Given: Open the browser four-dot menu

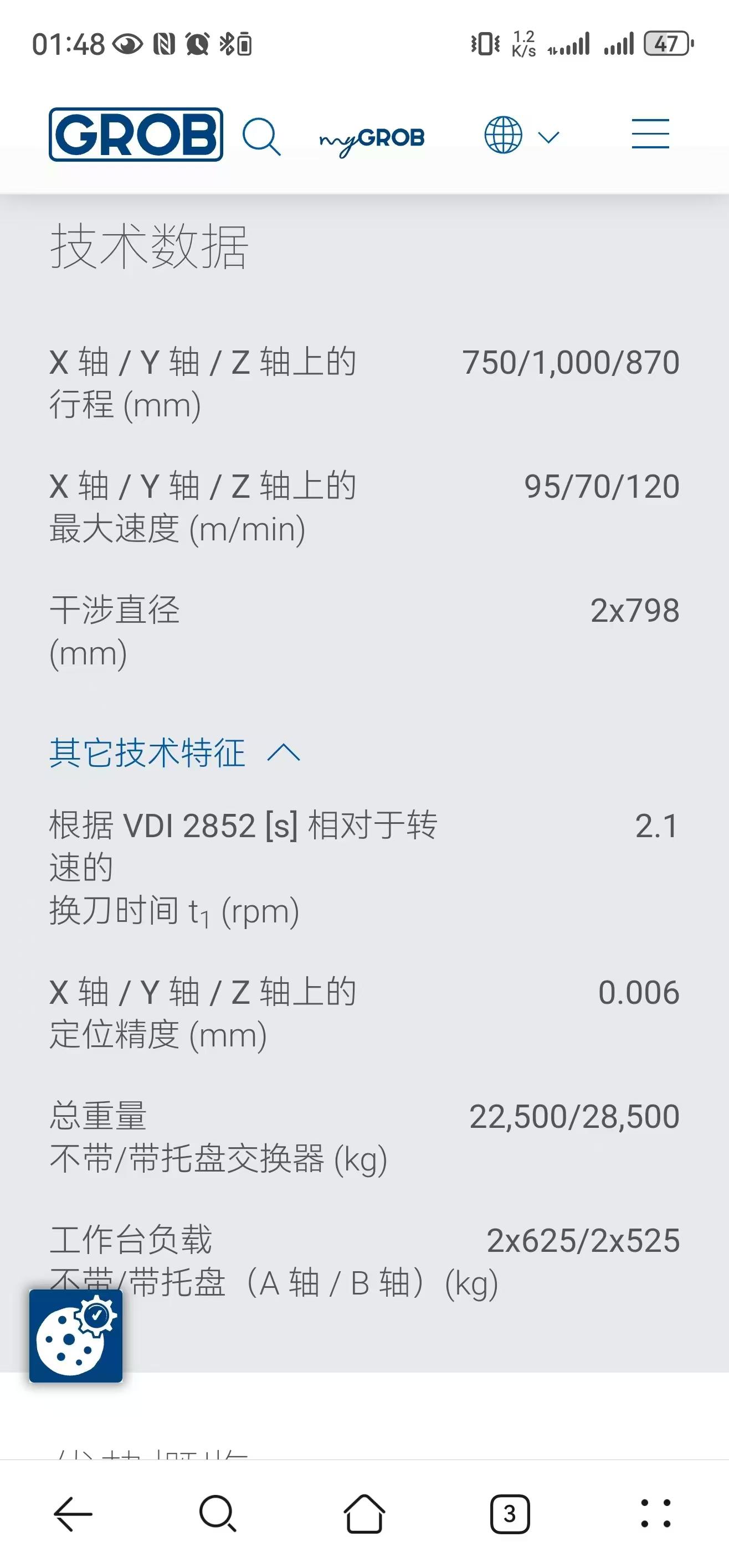Looking at the screenshot, I should point(656,1513).
